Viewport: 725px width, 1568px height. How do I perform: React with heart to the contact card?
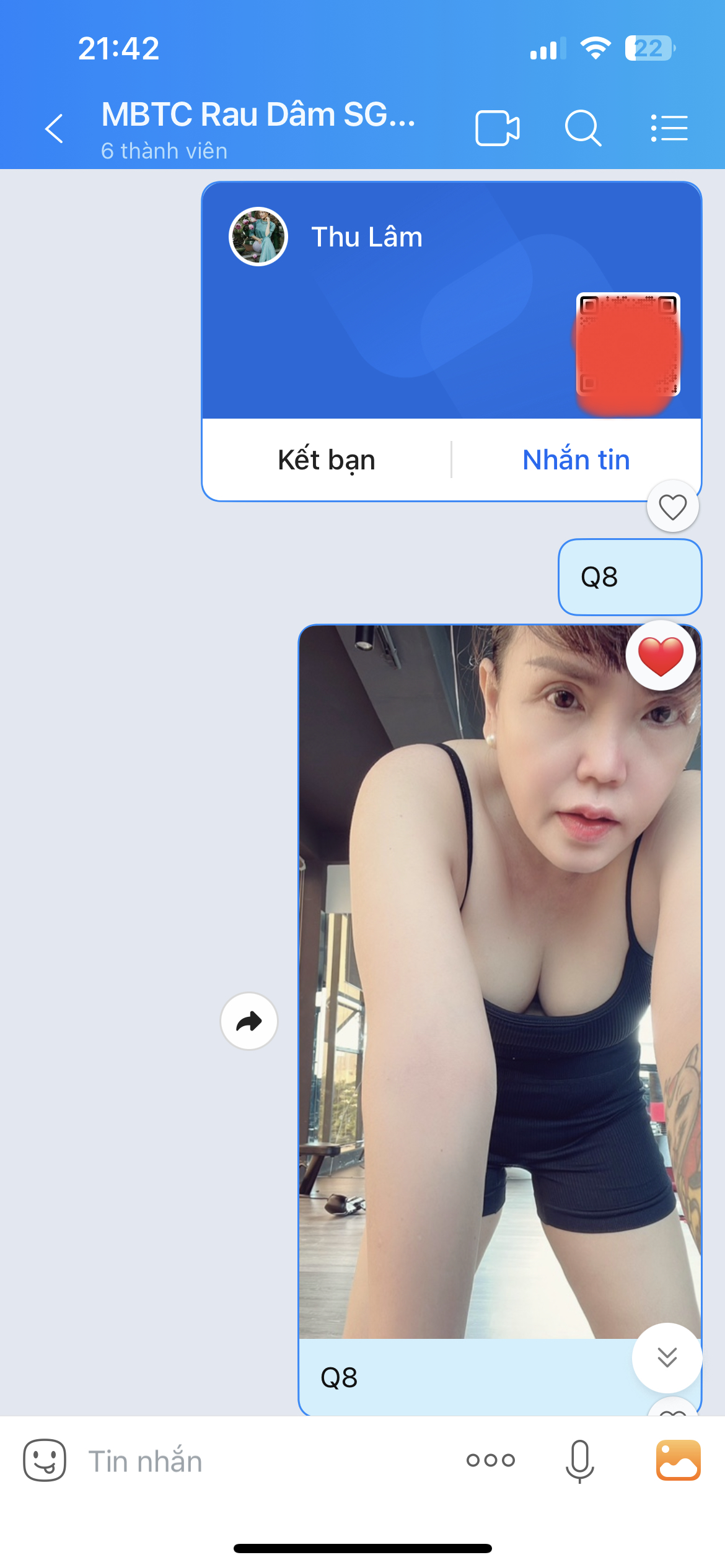pyautogui.click(x=673, y=506)
